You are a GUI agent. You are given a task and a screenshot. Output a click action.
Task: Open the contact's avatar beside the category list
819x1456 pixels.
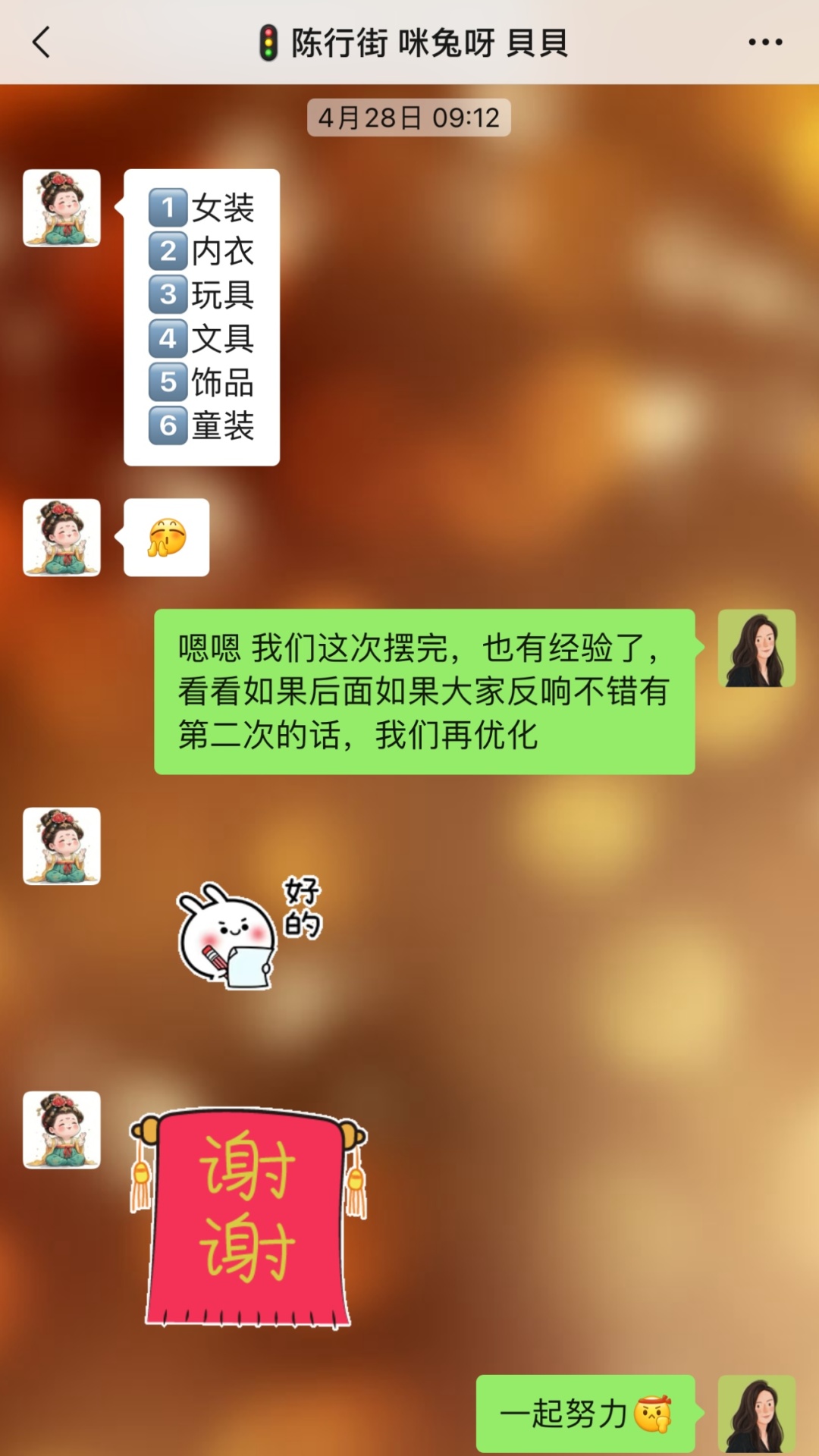tap(61, 208)
